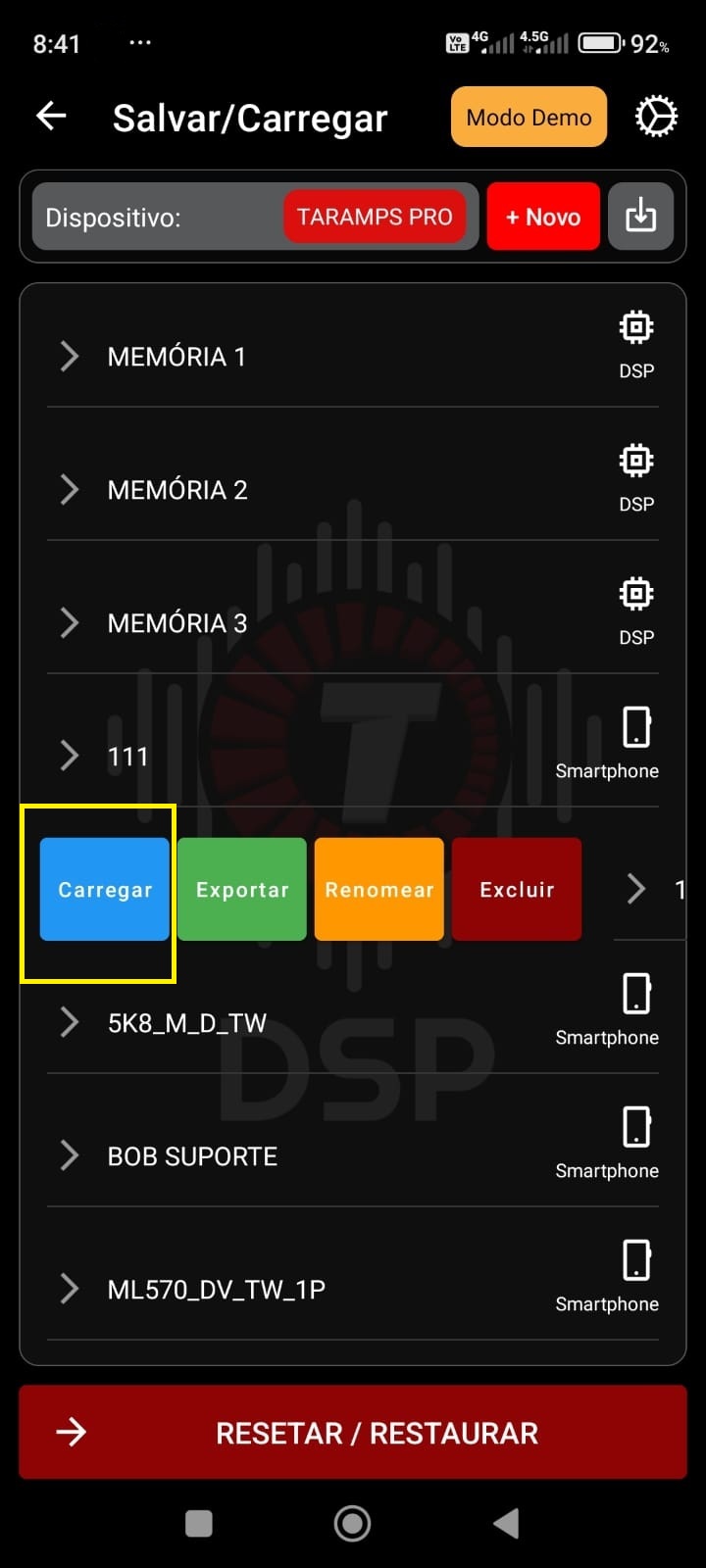The width and height of the screenshot is (706, 1568).
Task: Load preset with Carregar button
Action: [105, 890]
